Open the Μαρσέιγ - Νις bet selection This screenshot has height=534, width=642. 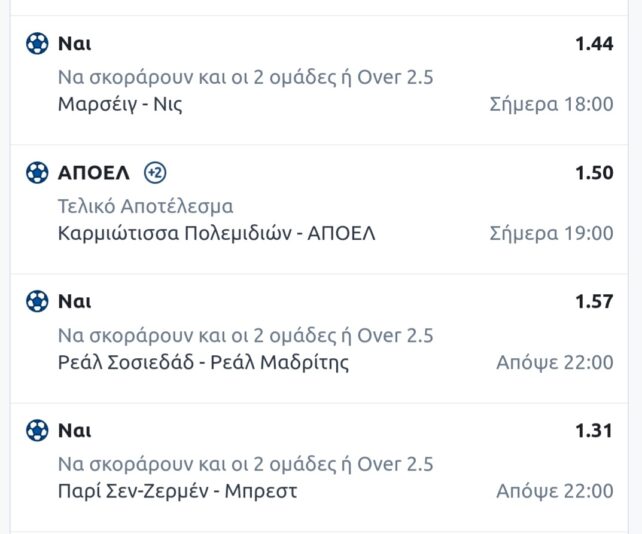coord(120,104)
